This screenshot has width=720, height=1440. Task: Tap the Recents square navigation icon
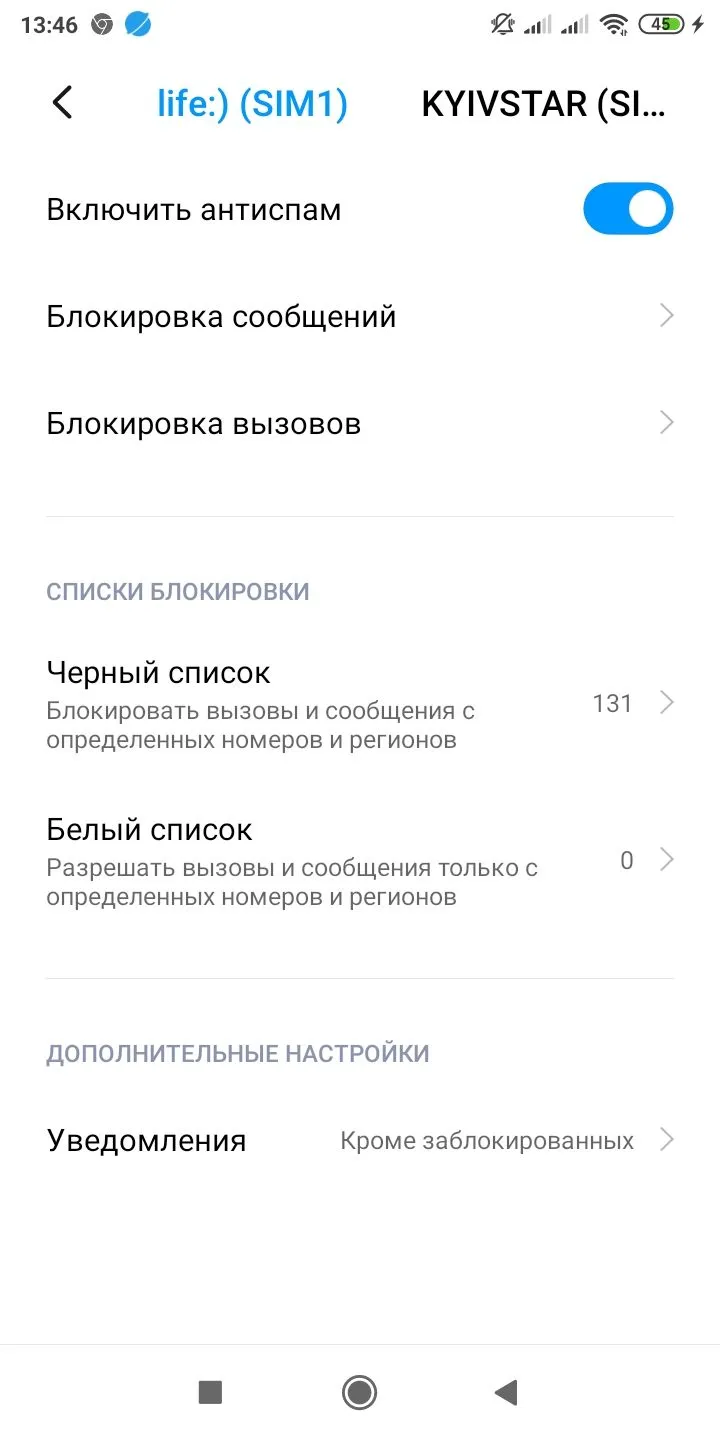(x=210, y=1392)
